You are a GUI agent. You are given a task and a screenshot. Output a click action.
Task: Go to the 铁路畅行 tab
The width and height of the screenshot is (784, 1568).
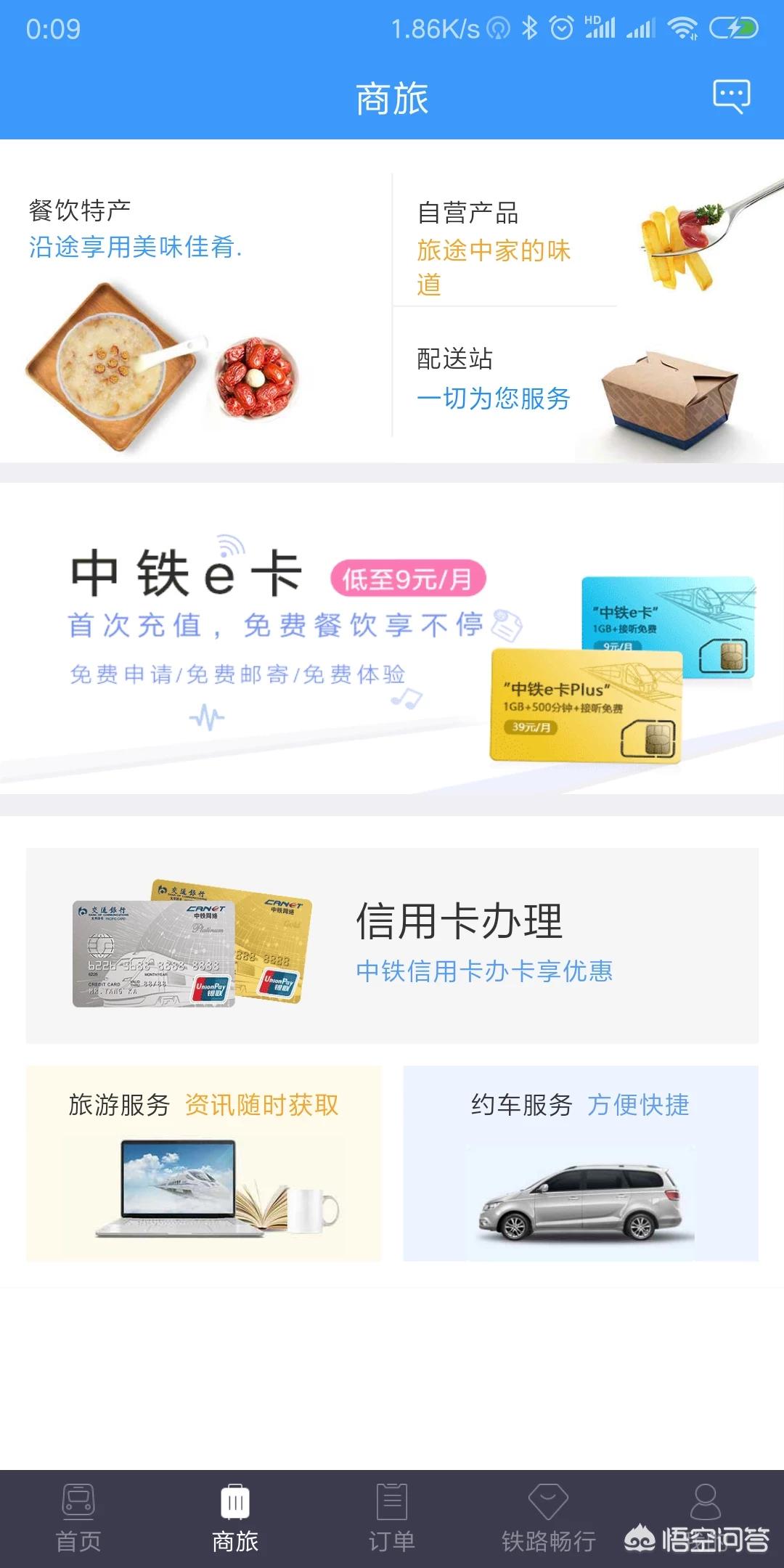(549, 1519)
